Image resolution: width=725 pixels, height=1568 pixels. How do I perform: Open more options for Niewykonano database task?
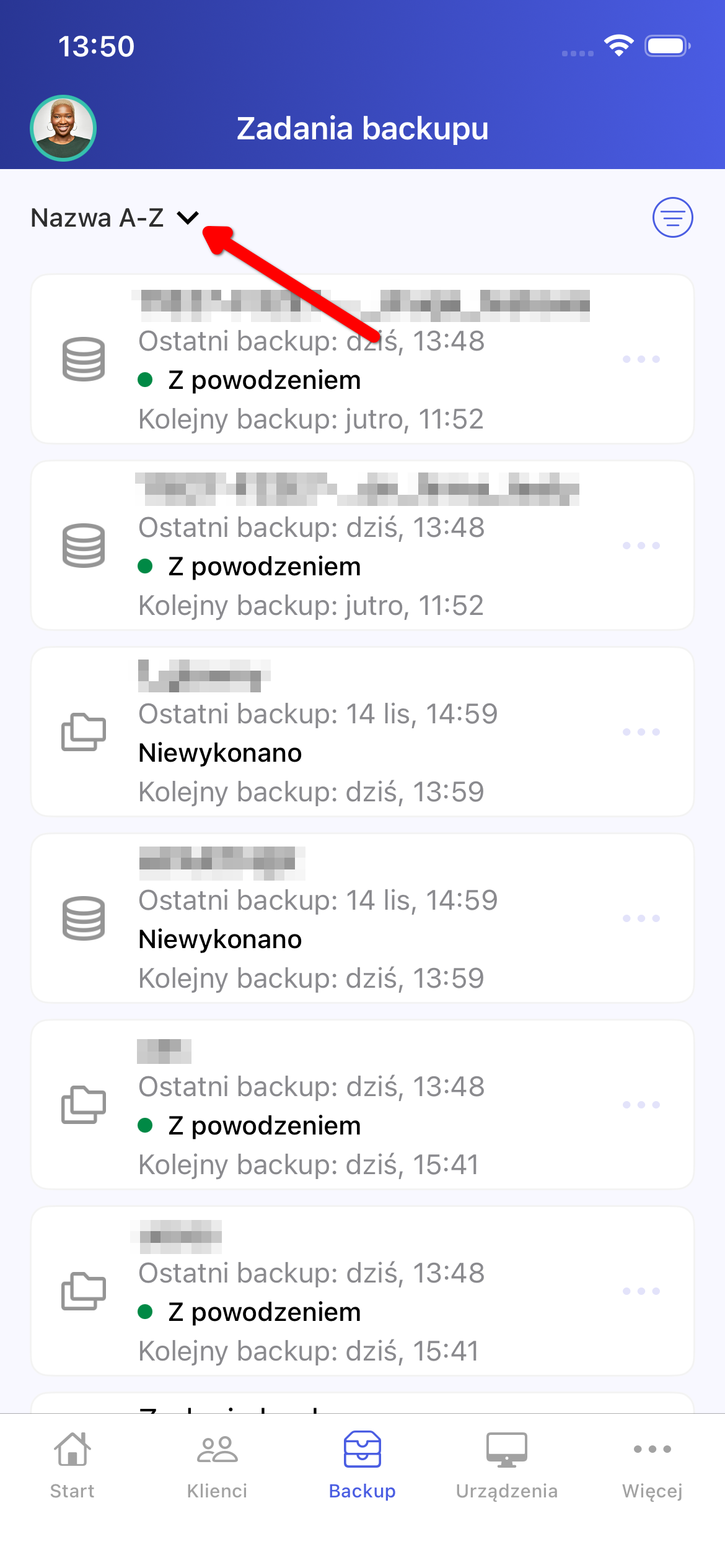click(641, 918)
